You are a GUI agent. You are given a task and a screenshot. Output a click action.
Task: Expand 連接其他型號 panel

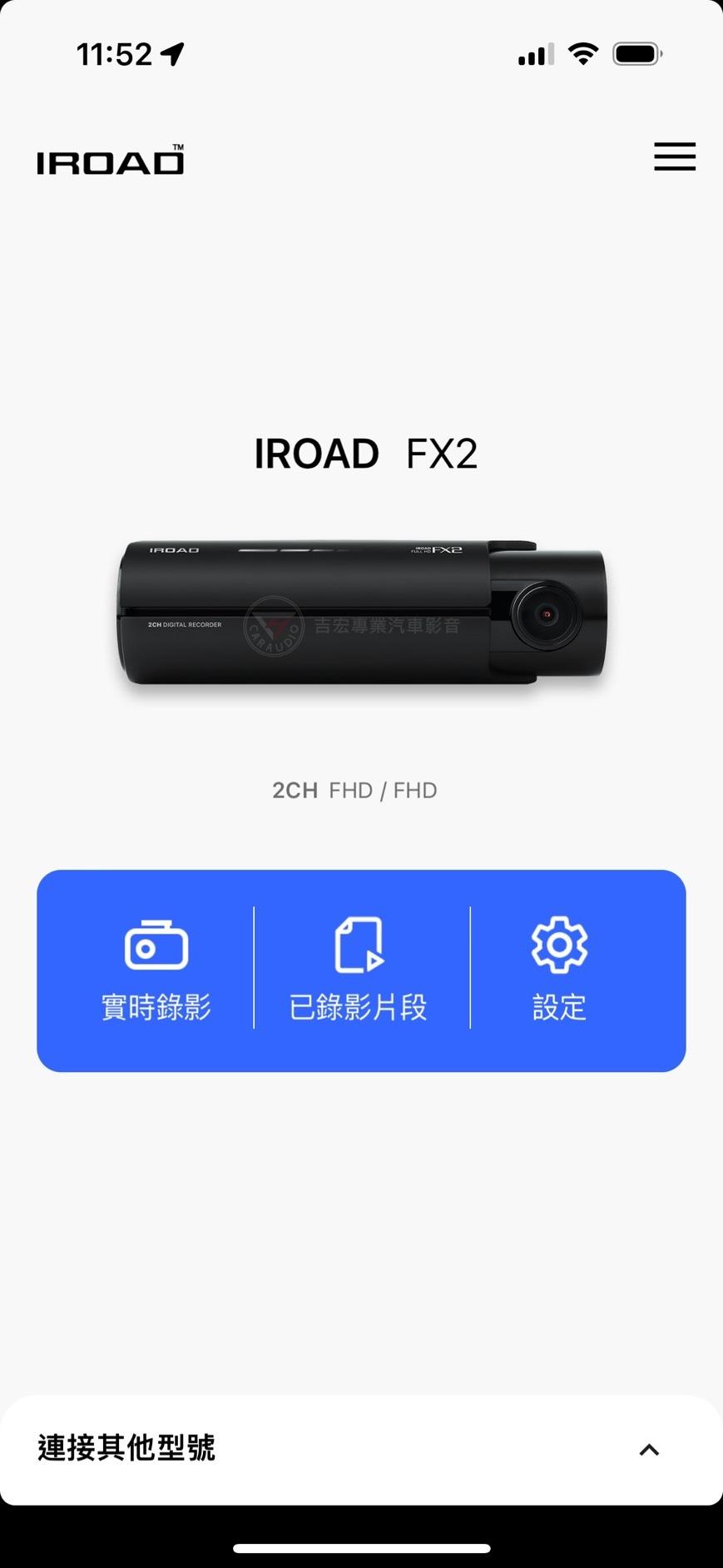point(361,1449)
